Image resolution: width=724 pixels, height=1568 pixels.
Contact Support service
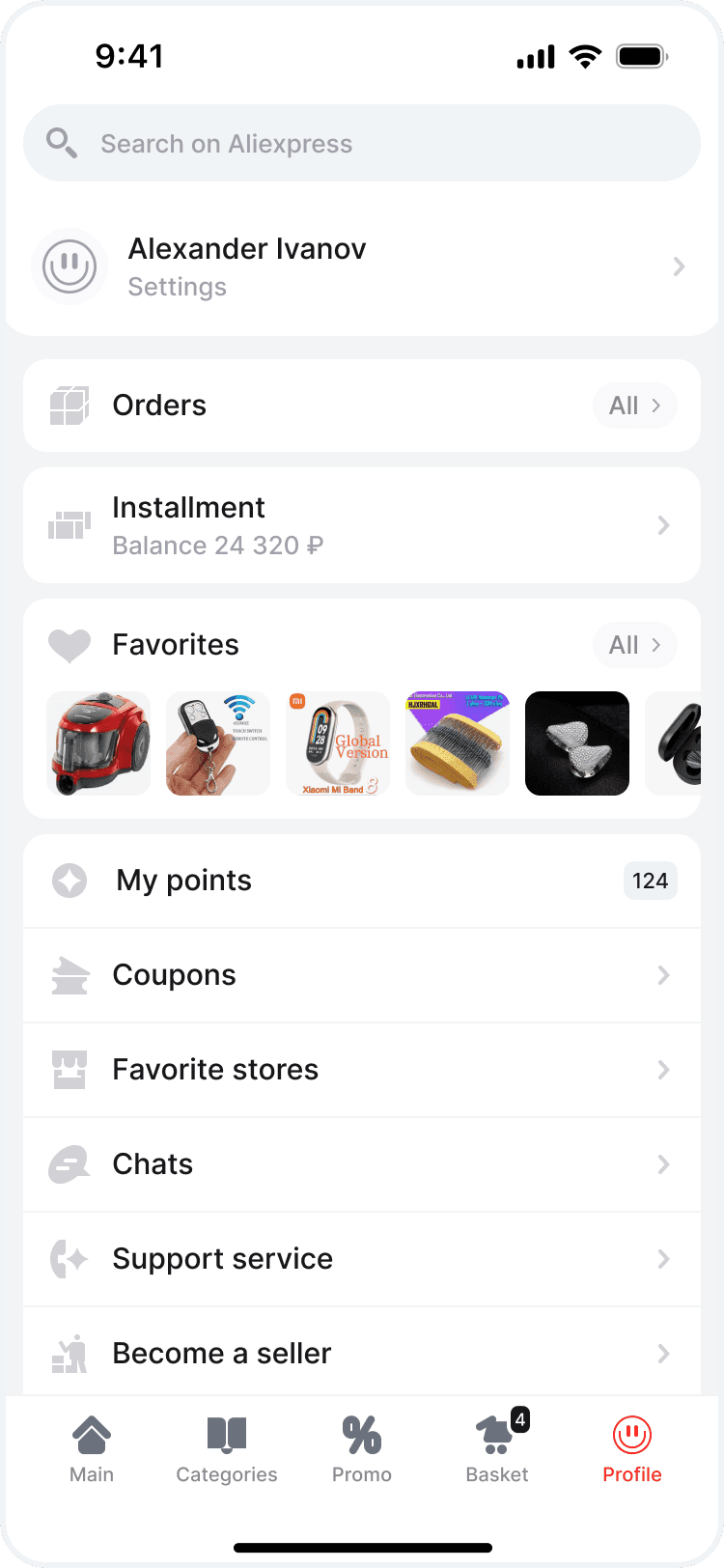(x=362, y=1259)
